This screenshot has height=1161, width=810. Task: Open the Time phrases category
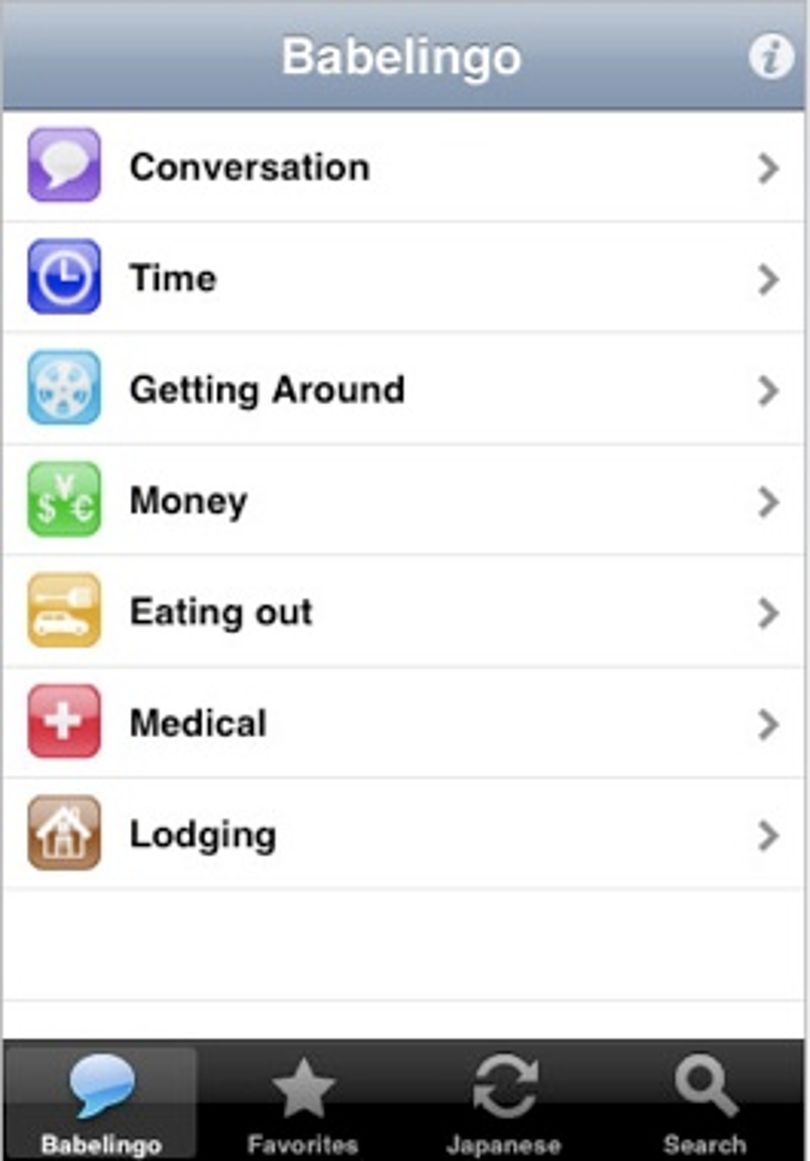pyautogui.click(x=404, y=278)
